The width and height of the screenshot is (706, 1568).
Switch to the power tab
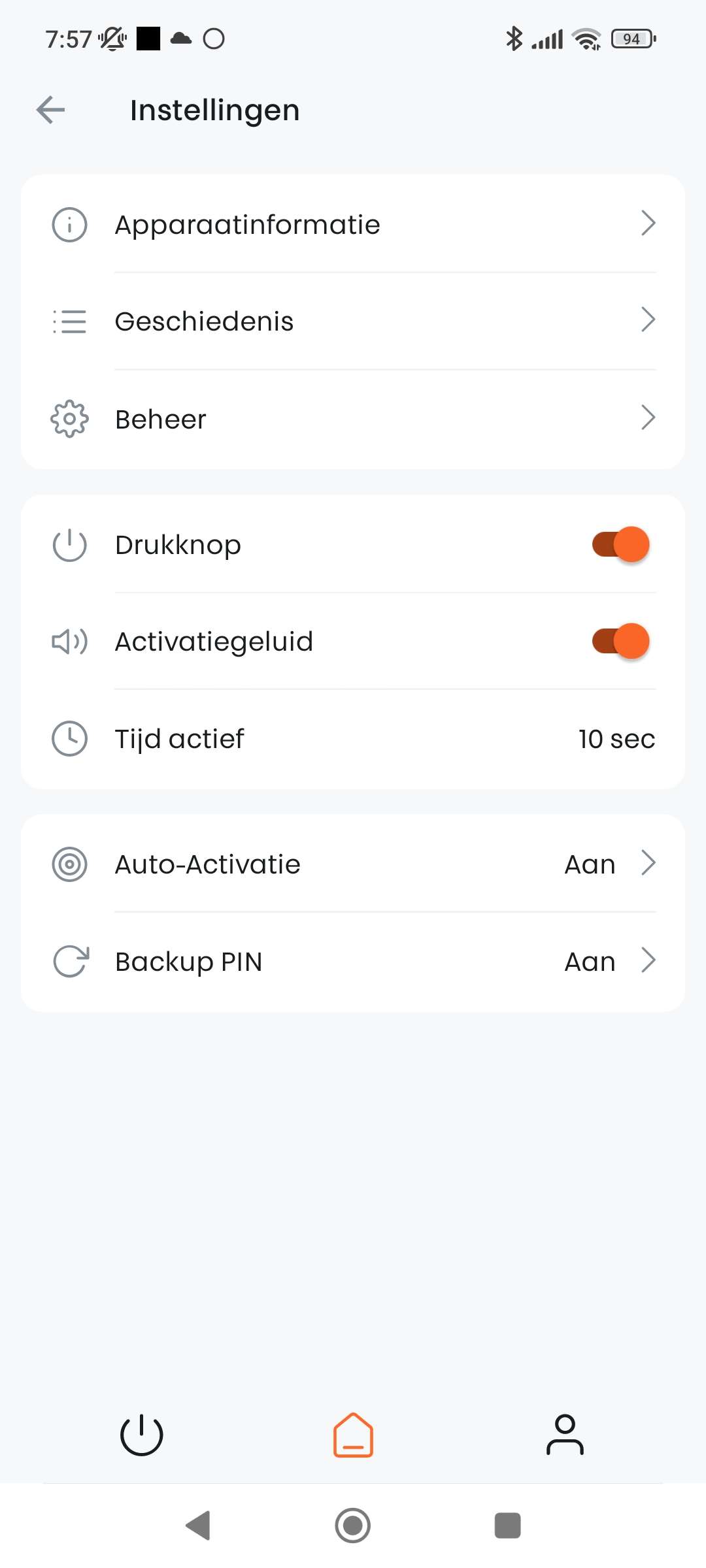pos(141,1435)
